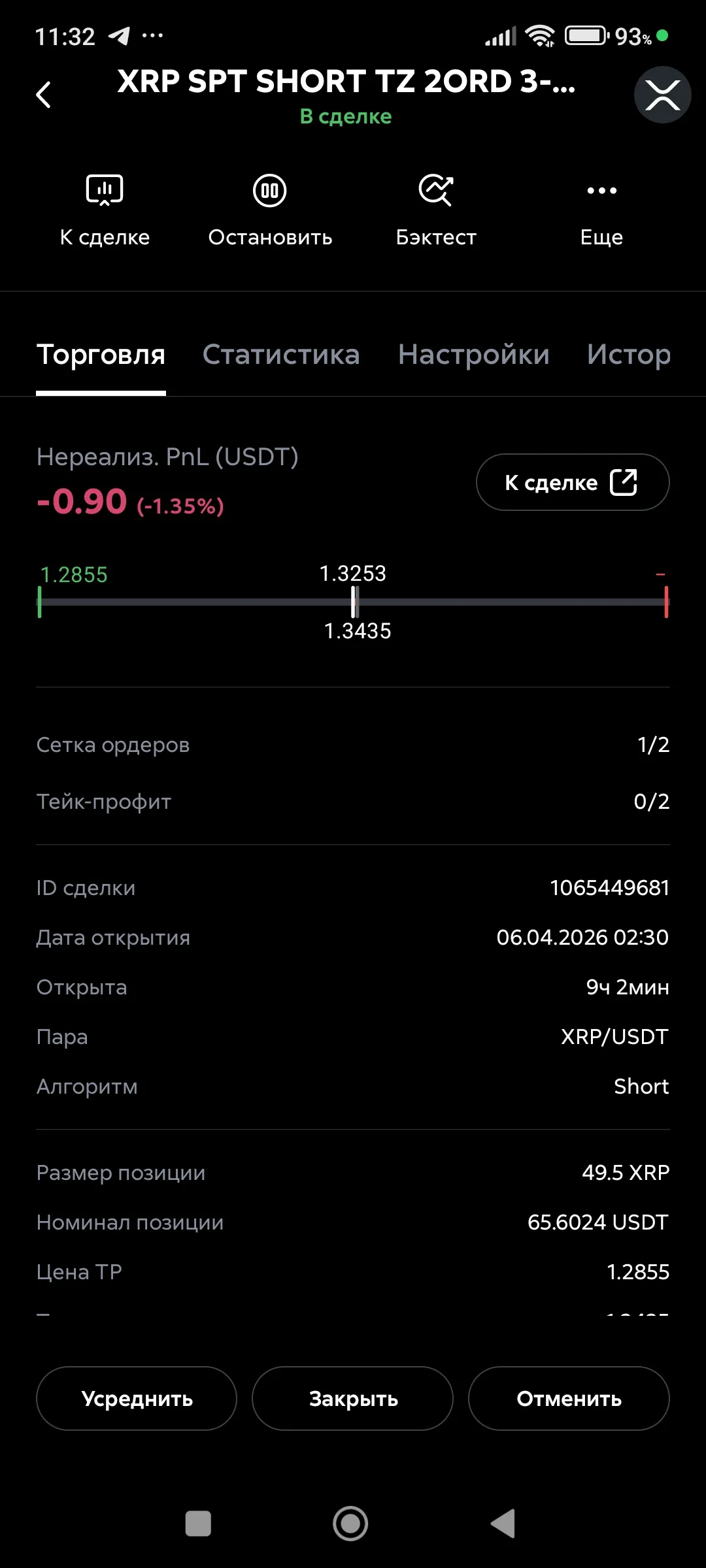Select the Торговля tab
The height and width of the screenshot is (1568, 706).
tap(101, 355)
